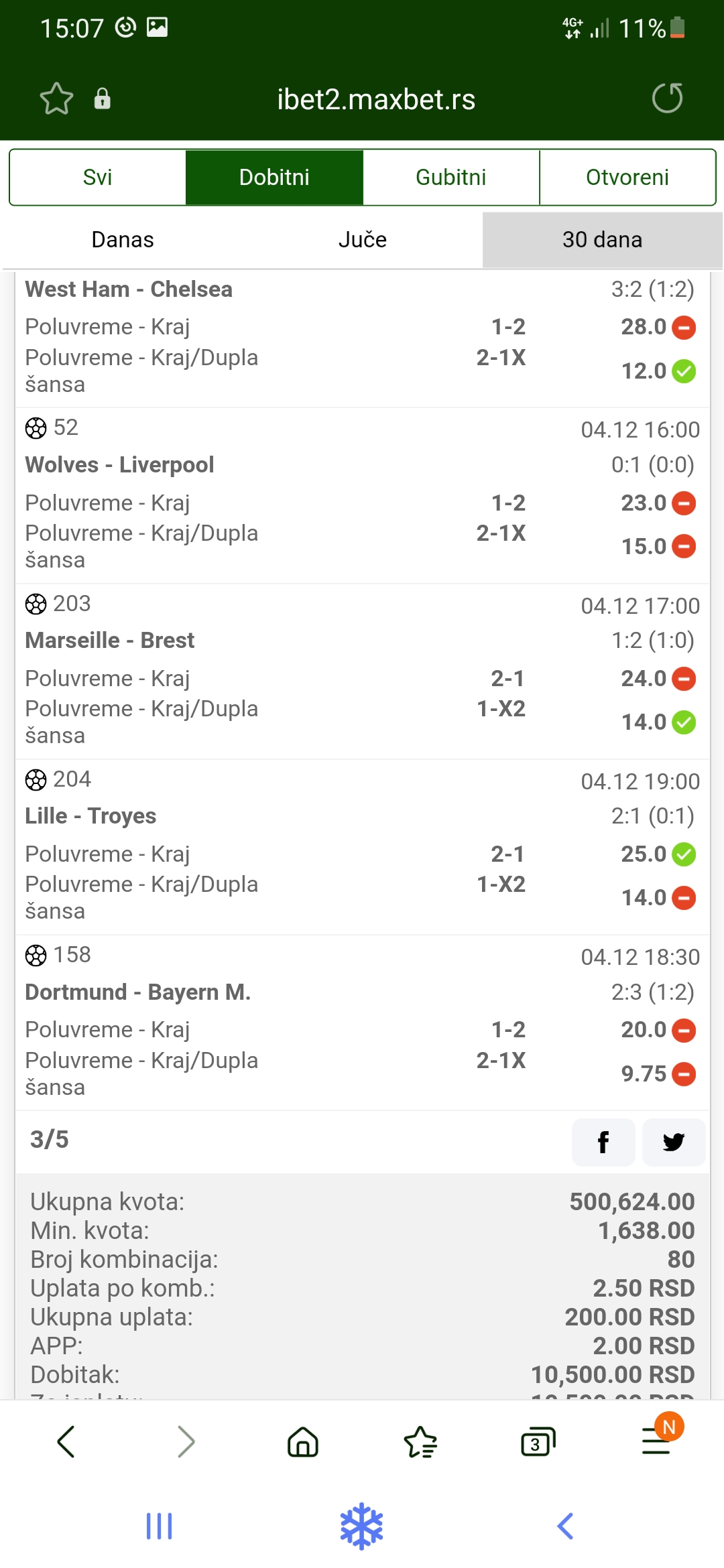View the open browser tabs

538,1442
